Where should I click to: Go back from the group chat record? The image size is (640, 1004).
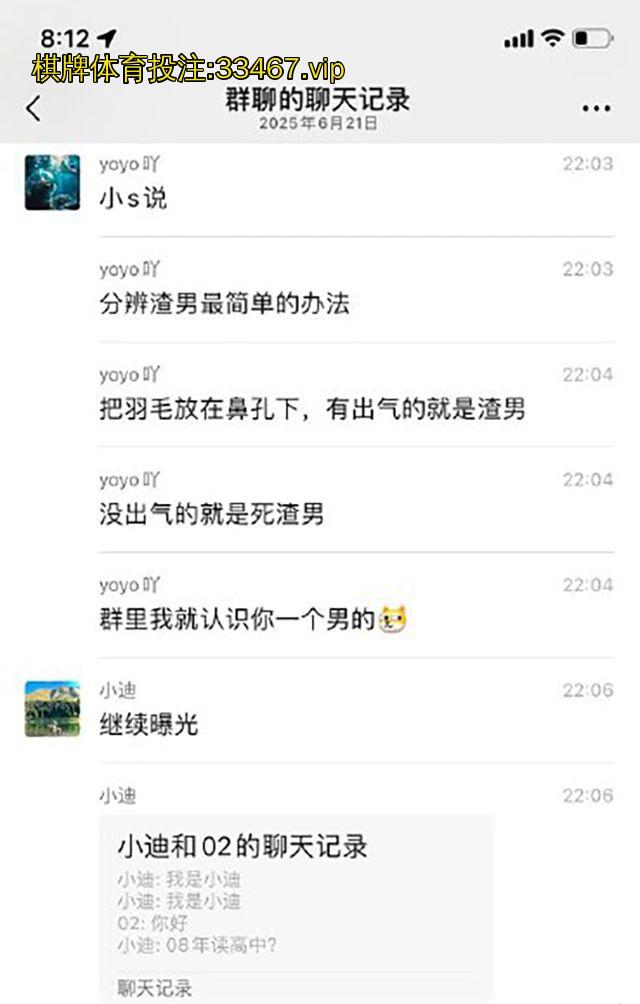pos(34,108)
